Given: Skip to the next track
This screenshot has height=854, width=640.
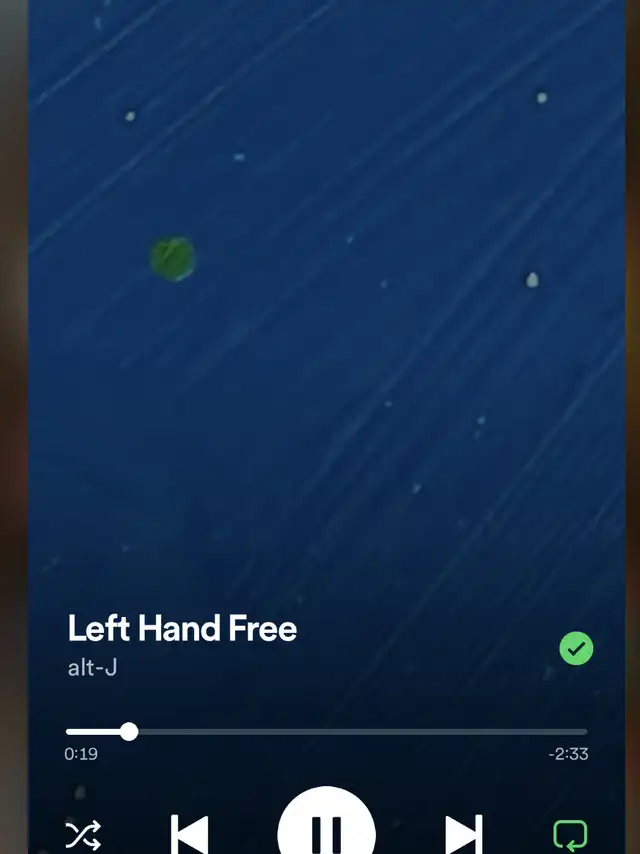Looking at the screenshot, I should pyautogui.click(x=463, y=833).
